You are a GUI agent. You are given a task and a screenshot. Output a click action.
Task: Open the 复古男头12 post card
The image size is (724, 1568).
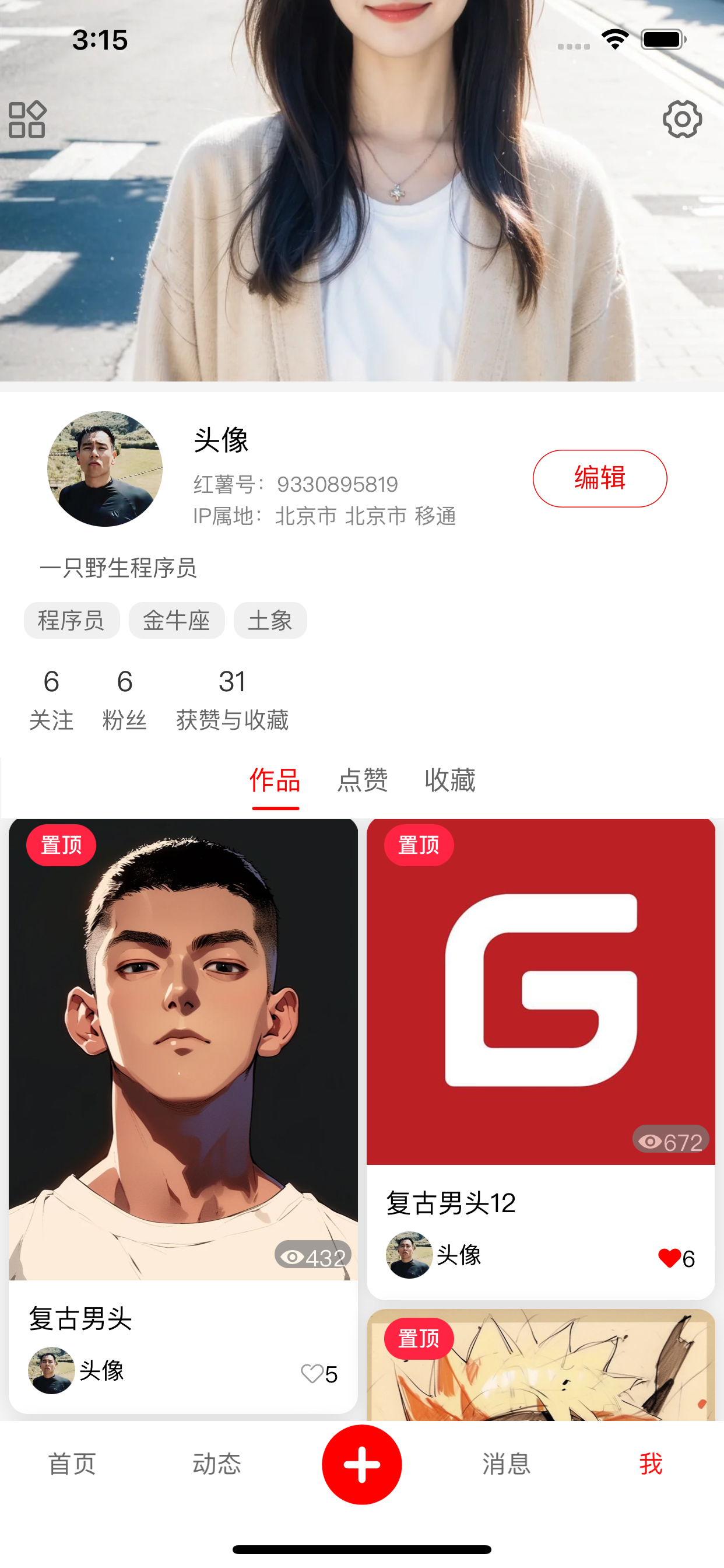(540, 992)
